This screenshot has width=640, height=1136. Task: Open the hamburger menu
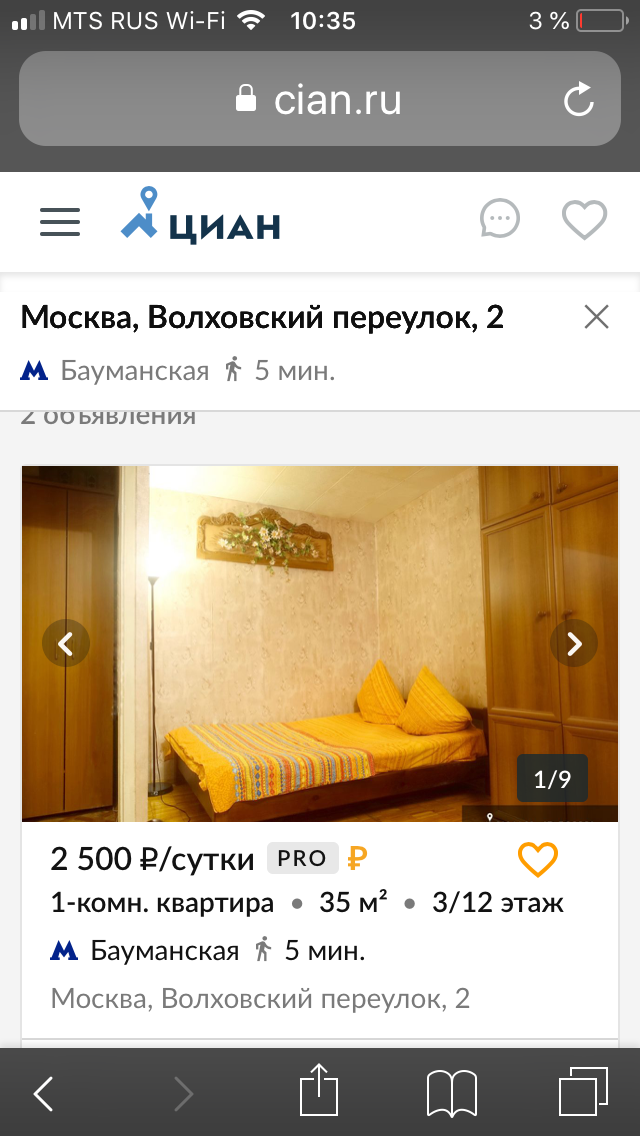[60, 222]
